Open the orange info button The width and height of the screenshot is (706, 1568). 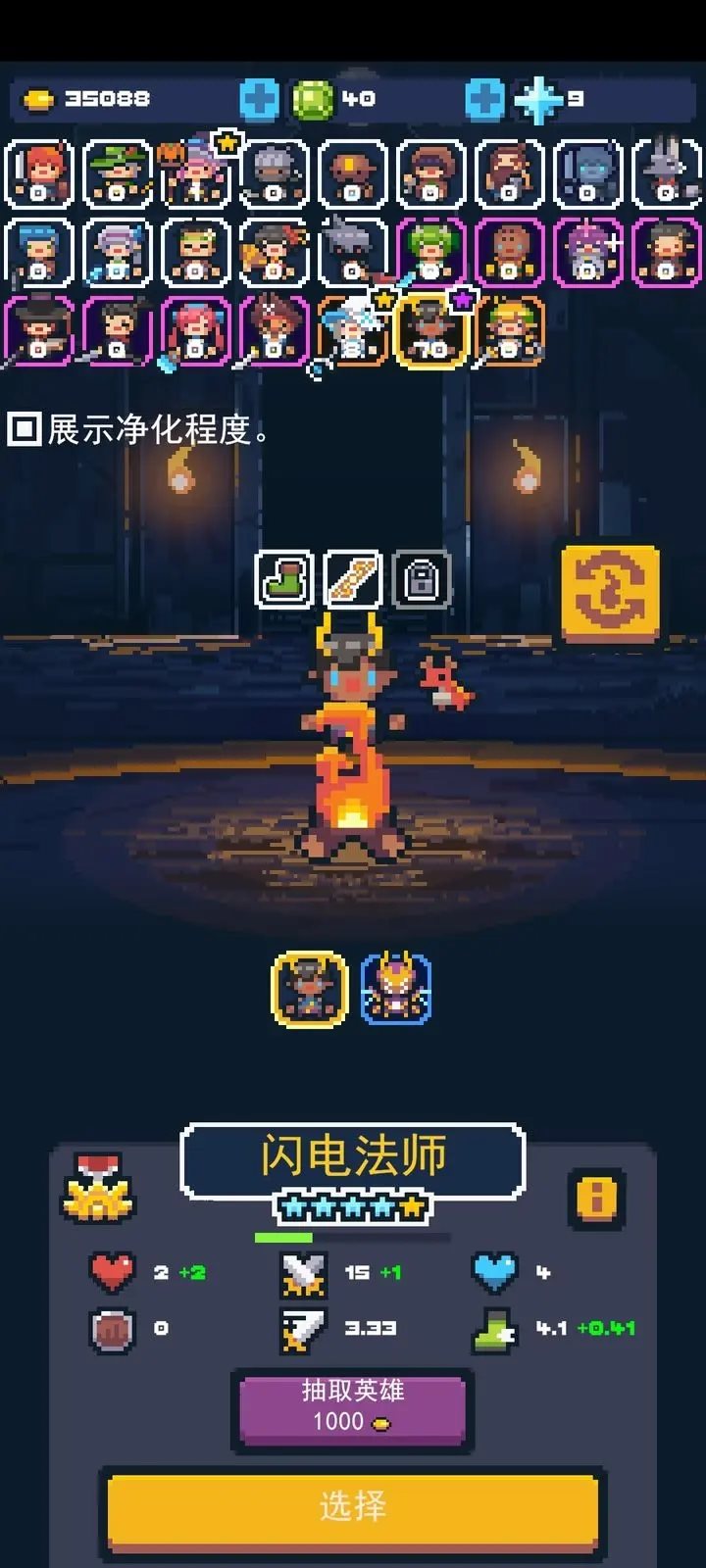pyautogui.click(x=596, y=1198)
